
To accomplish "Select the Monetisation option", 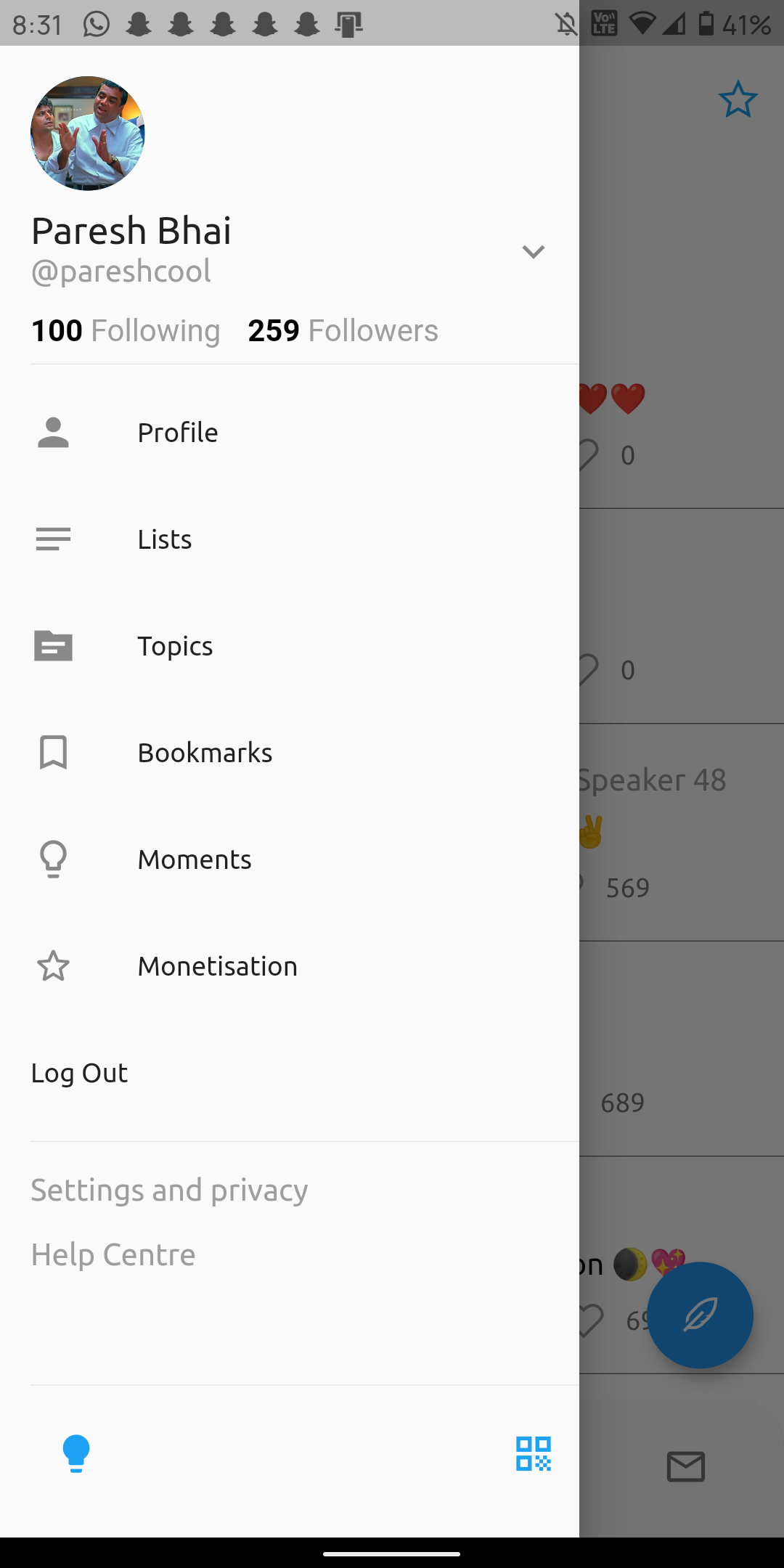I will click(290, 966).
